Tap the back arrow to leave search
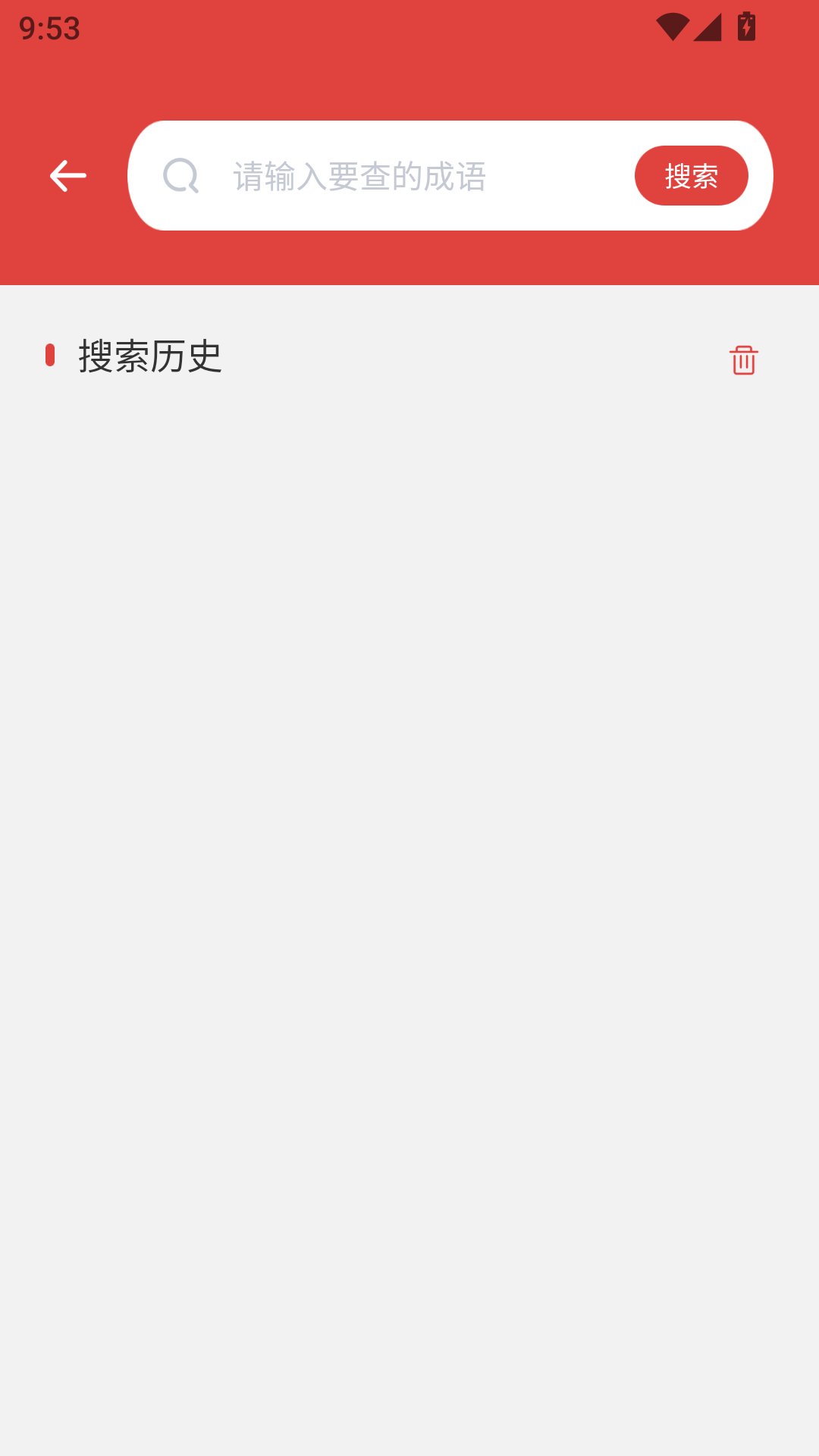Image resolution: width=819 pixels, height=1456 pixels. coord(67,175)
